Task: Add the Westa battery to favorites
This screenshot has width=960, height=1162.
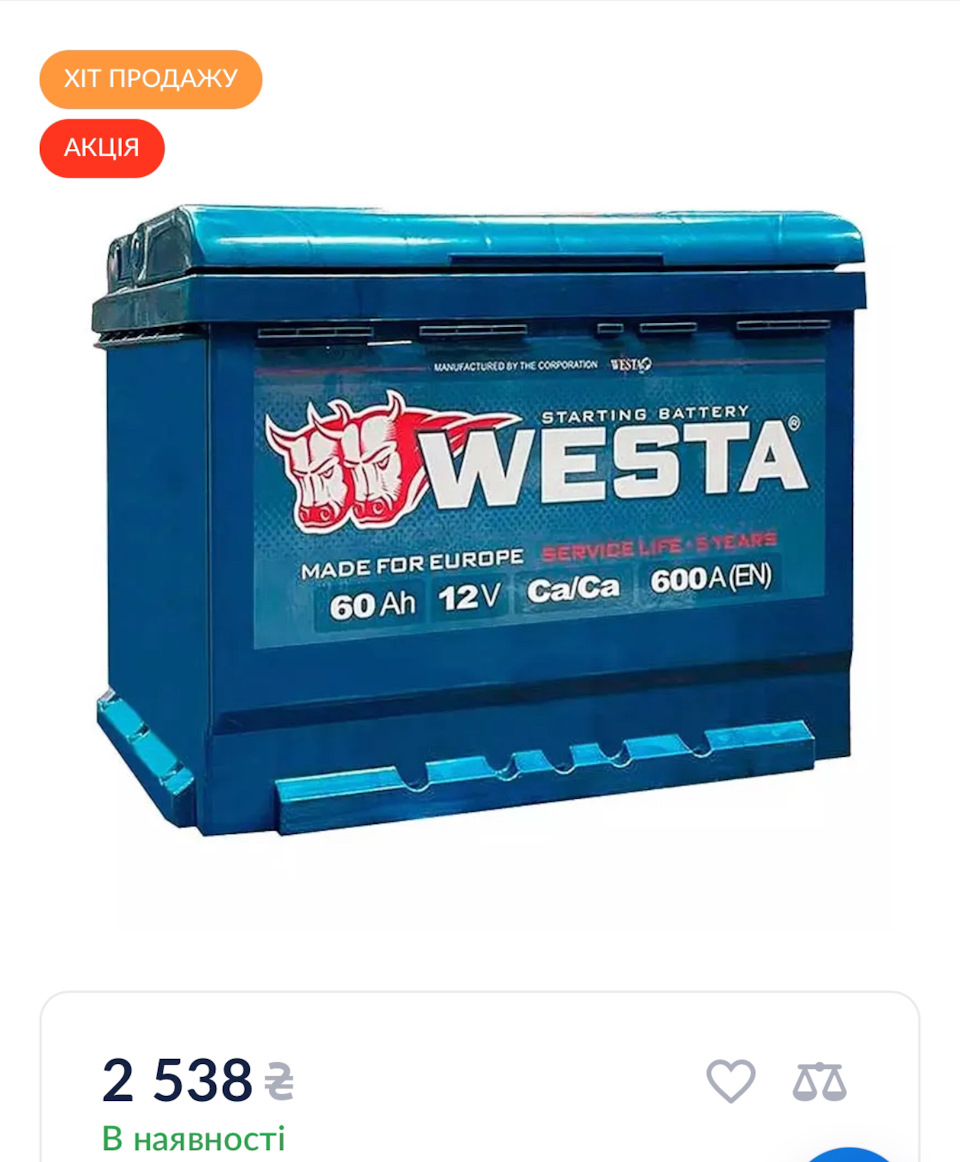Action: click(x=731, y=1081)
